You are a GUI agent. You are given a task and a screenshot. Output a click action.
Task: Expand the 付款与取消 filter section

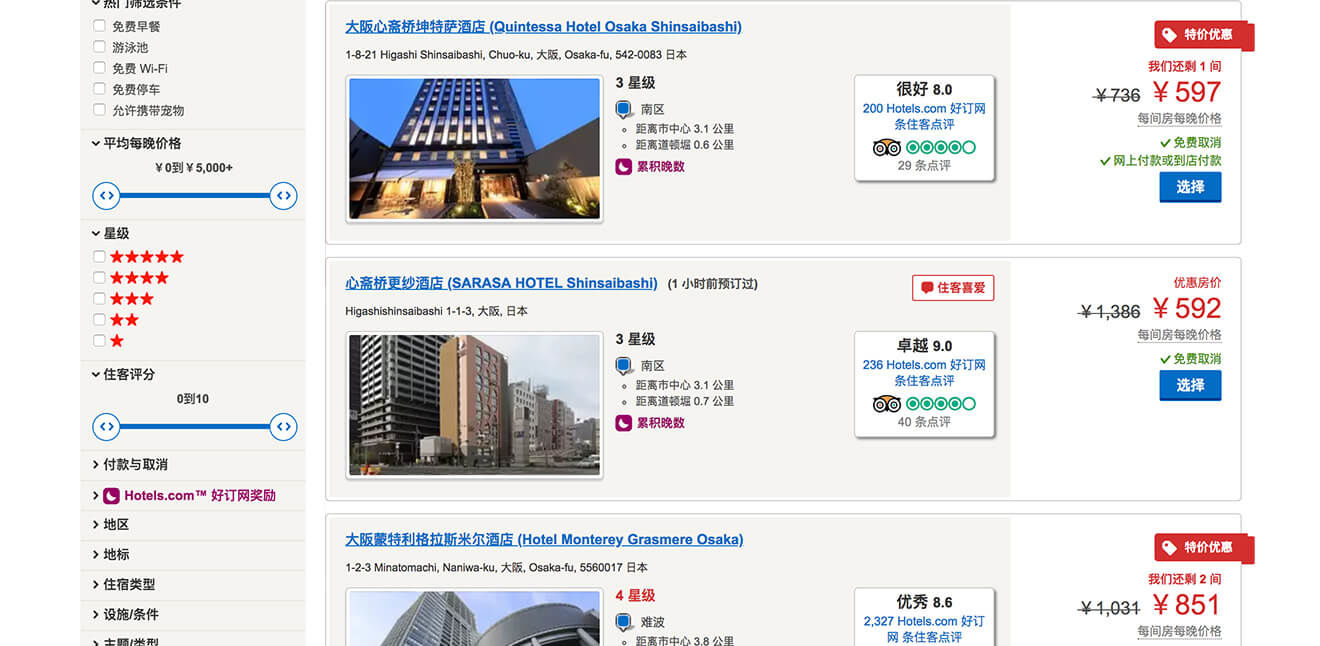pos(135,465)
